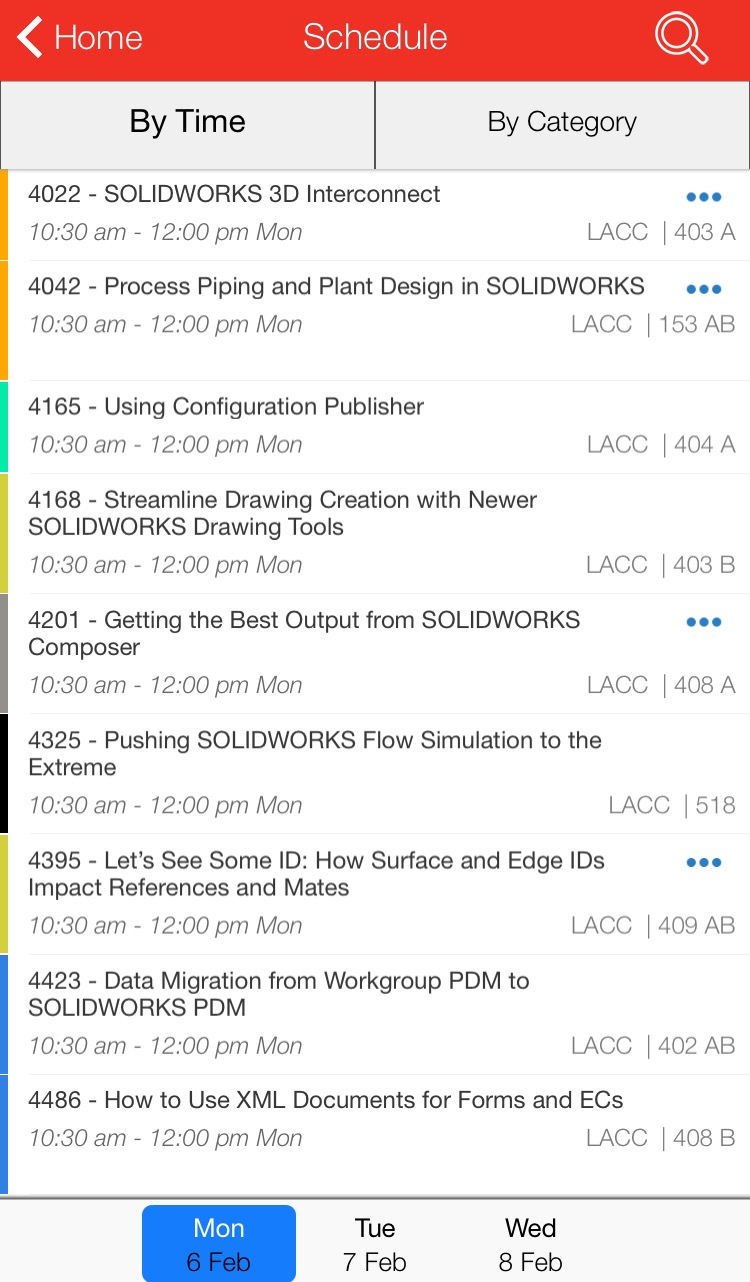750x1282 pixels.
Task: Switch to the By Category view
Action: tap(561, 122)
